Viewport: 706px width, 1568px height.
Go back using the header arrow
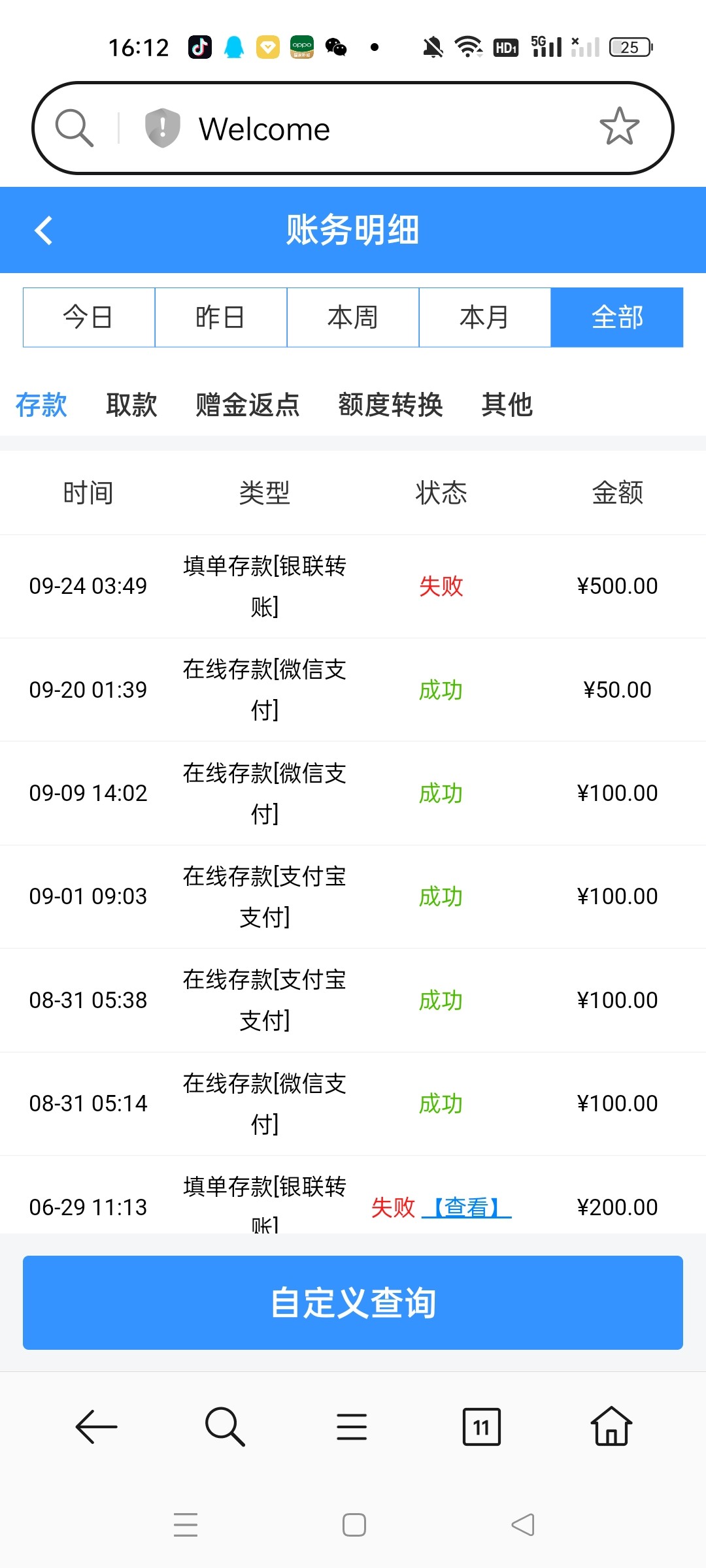(43, 230)
